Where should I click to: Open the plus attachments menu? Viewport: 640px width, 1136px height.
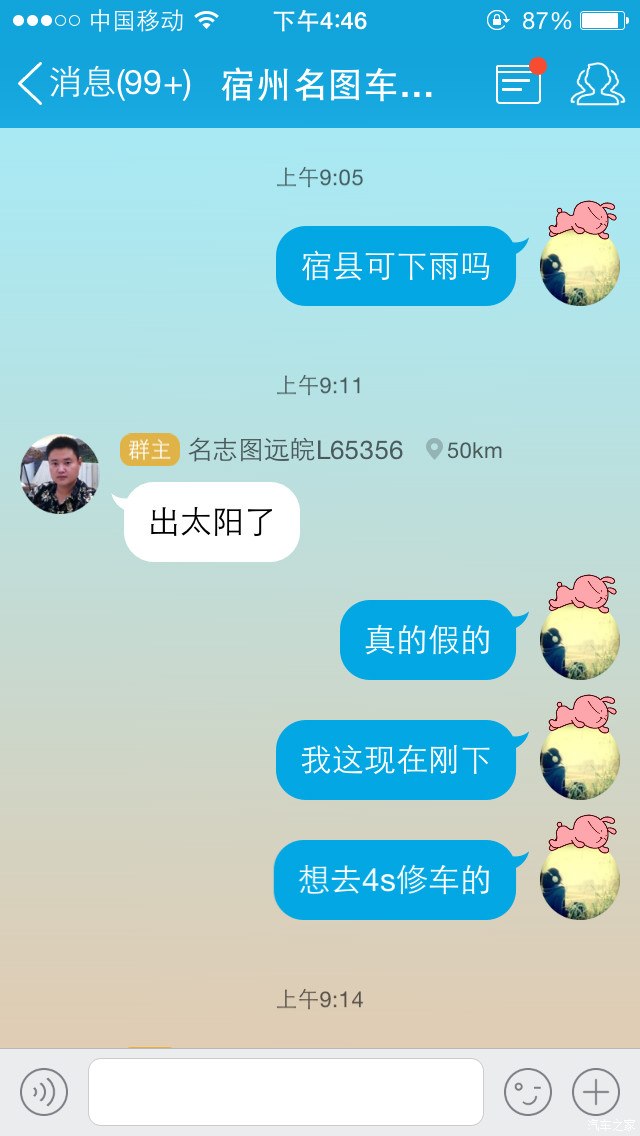tap(596, 1092)
